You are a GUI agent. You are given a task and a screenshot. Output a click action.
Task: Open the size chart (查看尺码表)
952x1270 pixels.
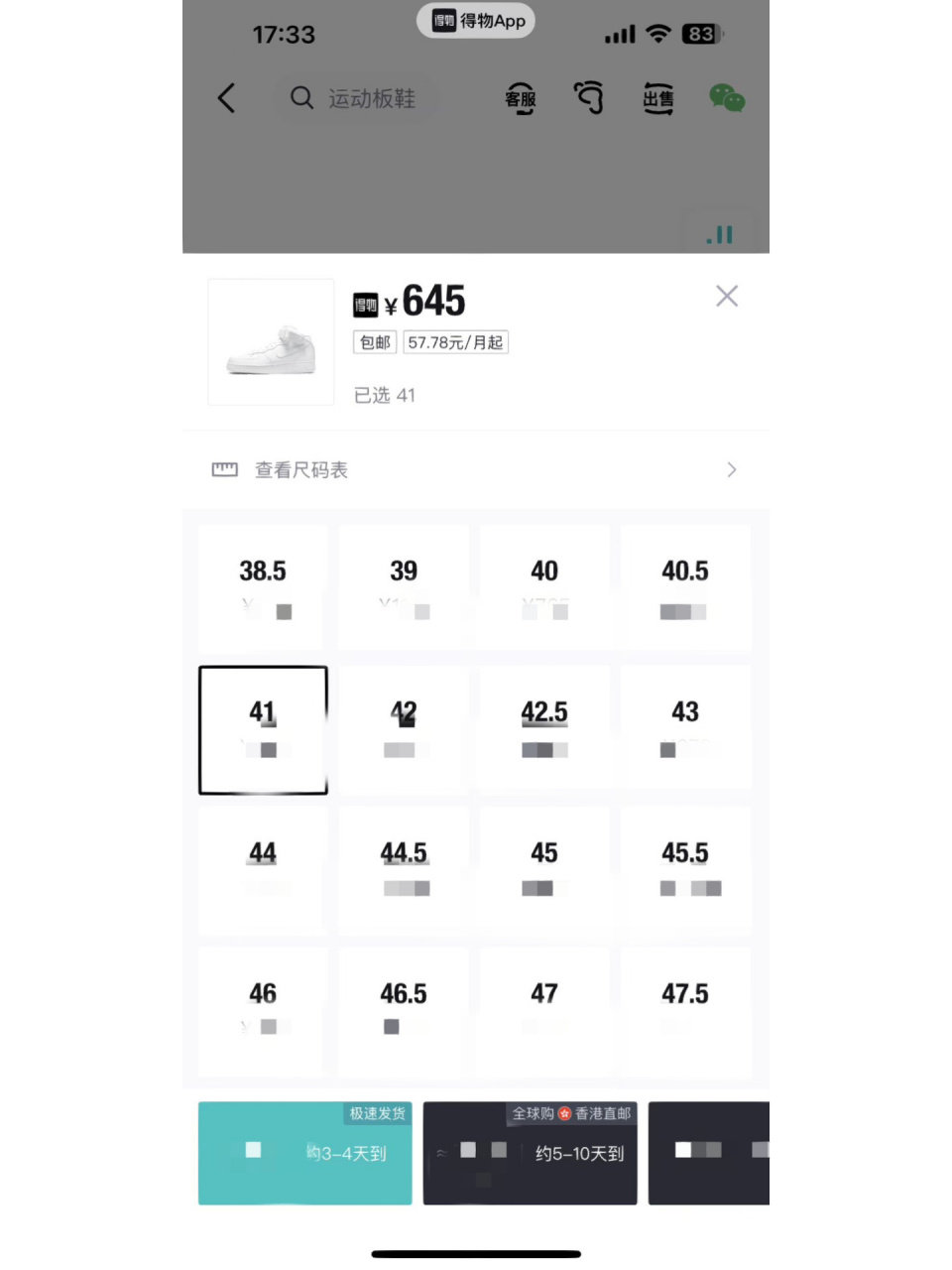[x=475, y=470]
